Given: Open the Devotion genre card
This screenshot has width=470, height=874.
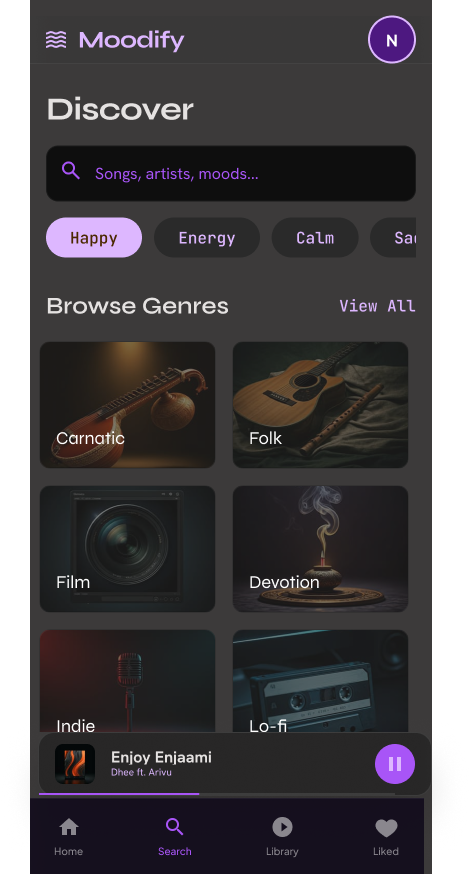Looking at the screenshot, I should point(321,548).
